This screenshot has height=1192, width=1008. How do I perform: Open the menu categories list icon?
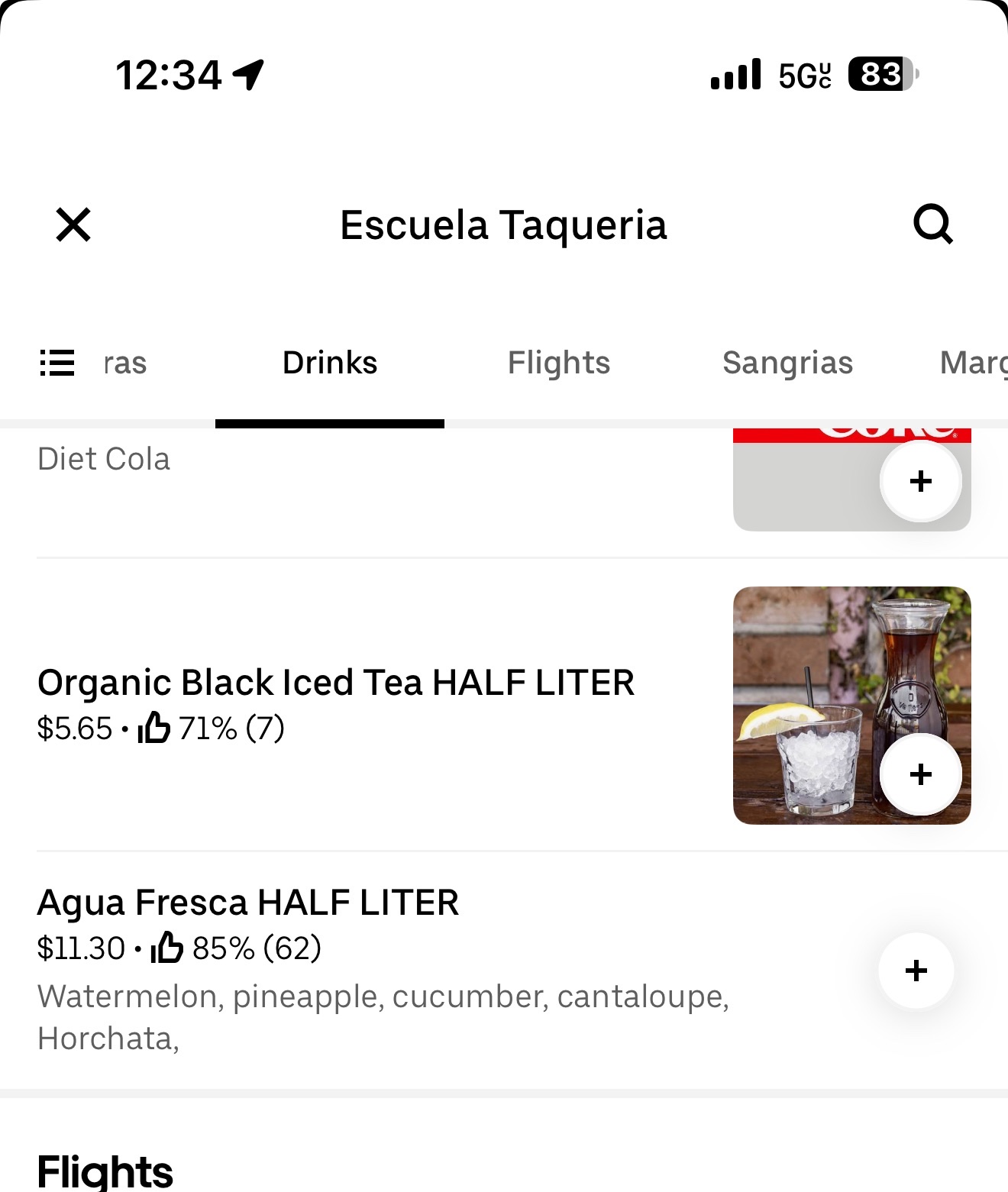57,363
